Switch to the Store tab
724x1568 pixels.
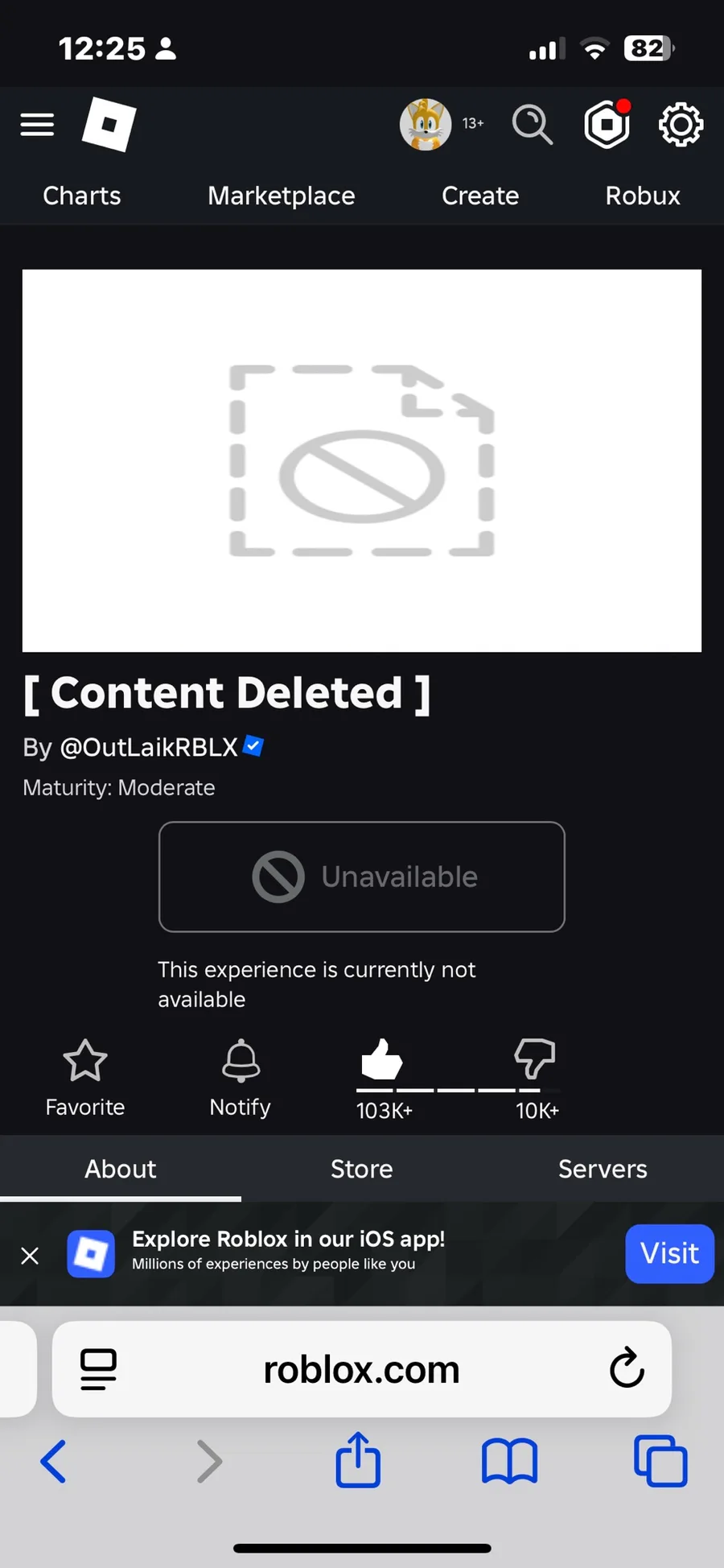click(x=362, y=1169)
